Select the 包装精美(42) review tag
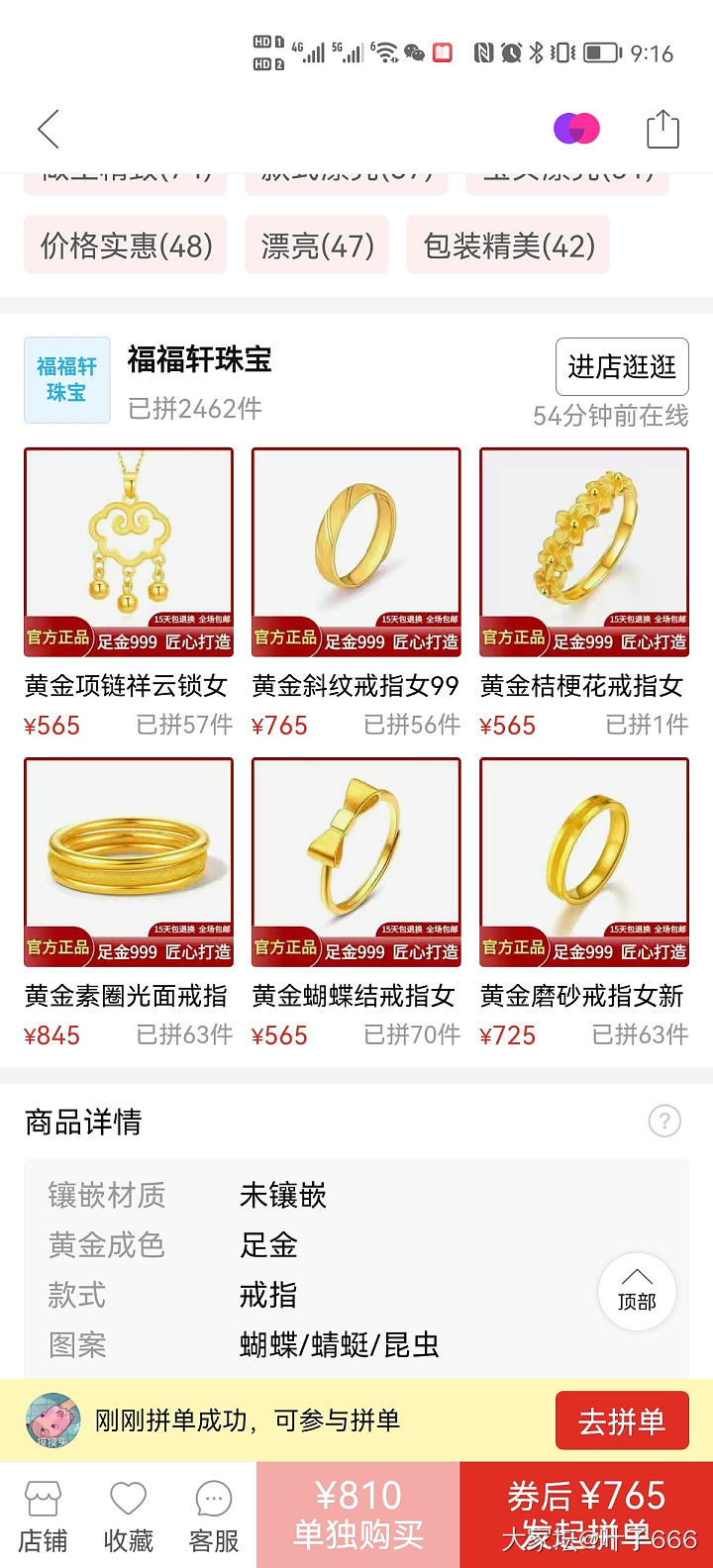The image size is (713, 1568). tap(508, 245)
